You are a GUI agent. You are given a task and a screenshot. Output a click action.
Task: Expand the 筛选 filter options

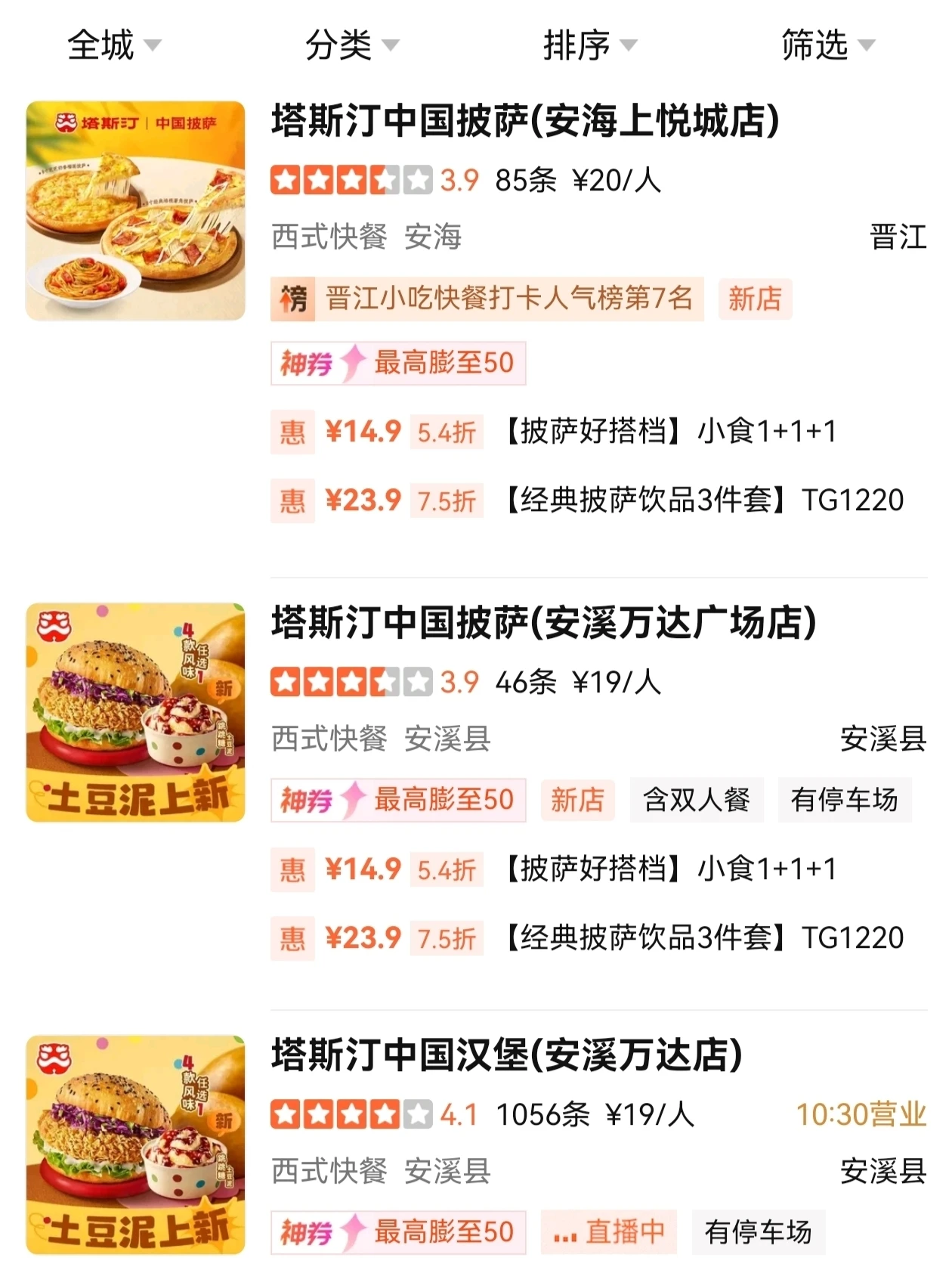827,45
